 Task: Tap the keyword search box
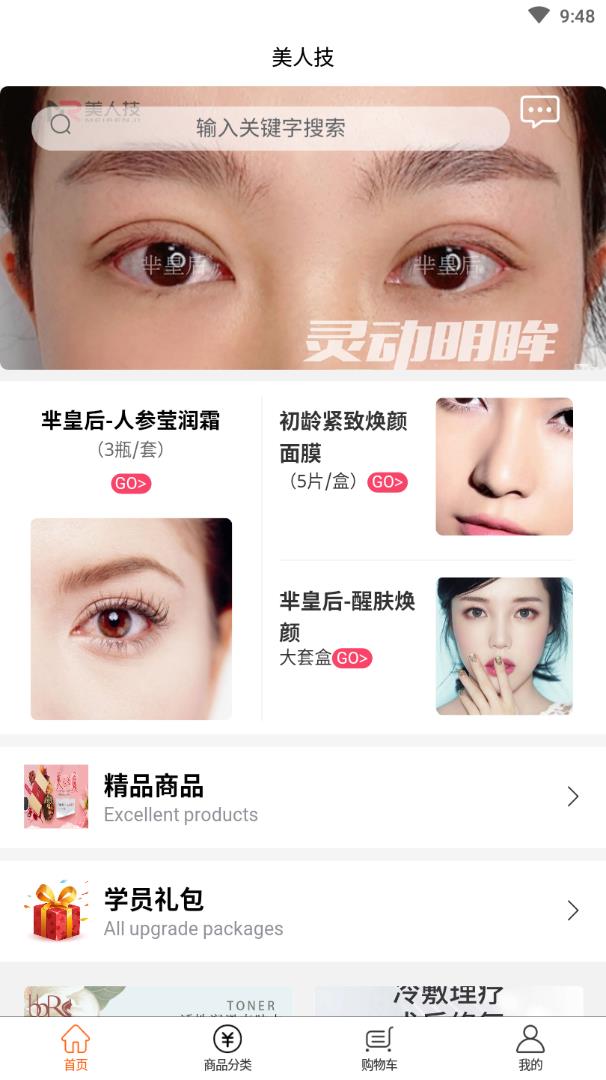(270, 128)
